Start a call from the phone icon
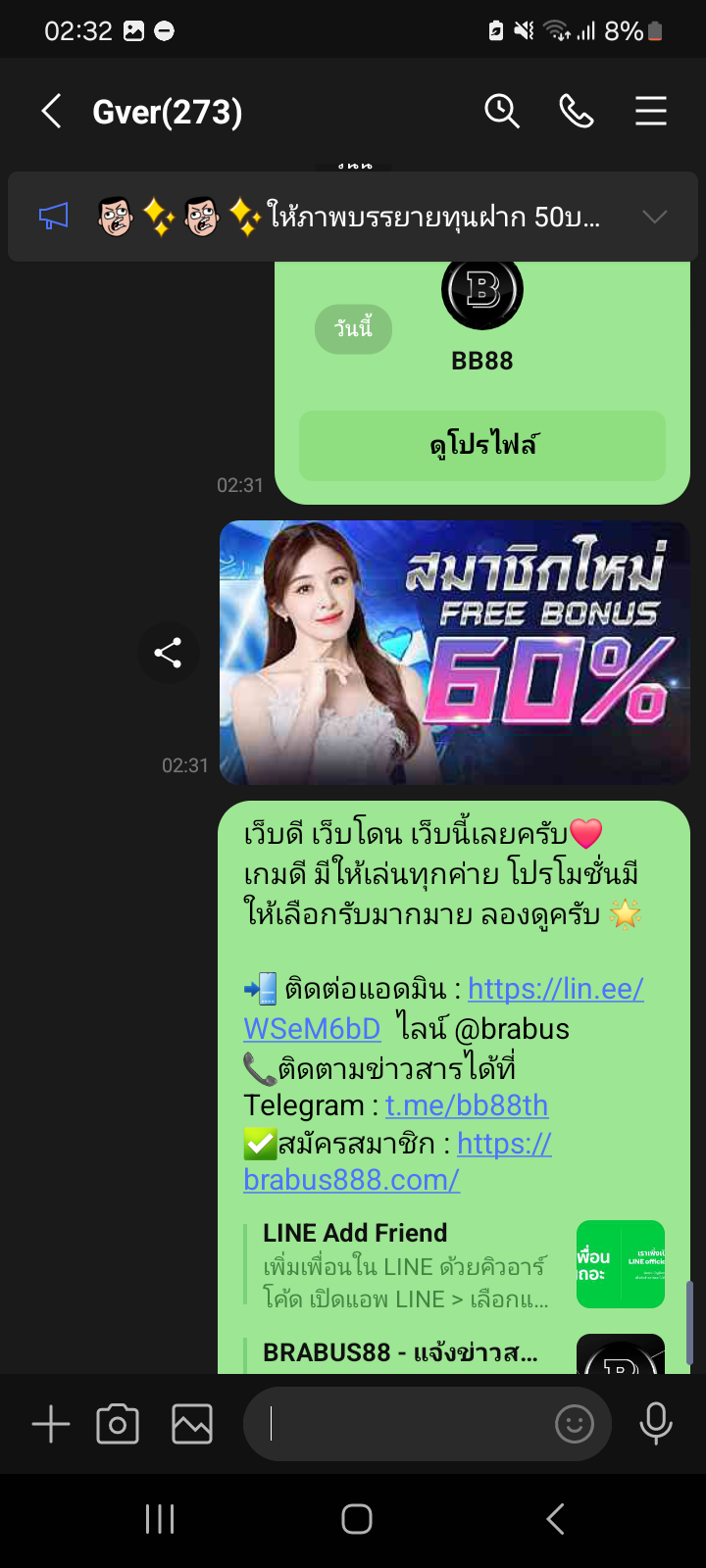Image resolution: width=706 pixels, height=1568 pixels. click(x=576, y=112)
